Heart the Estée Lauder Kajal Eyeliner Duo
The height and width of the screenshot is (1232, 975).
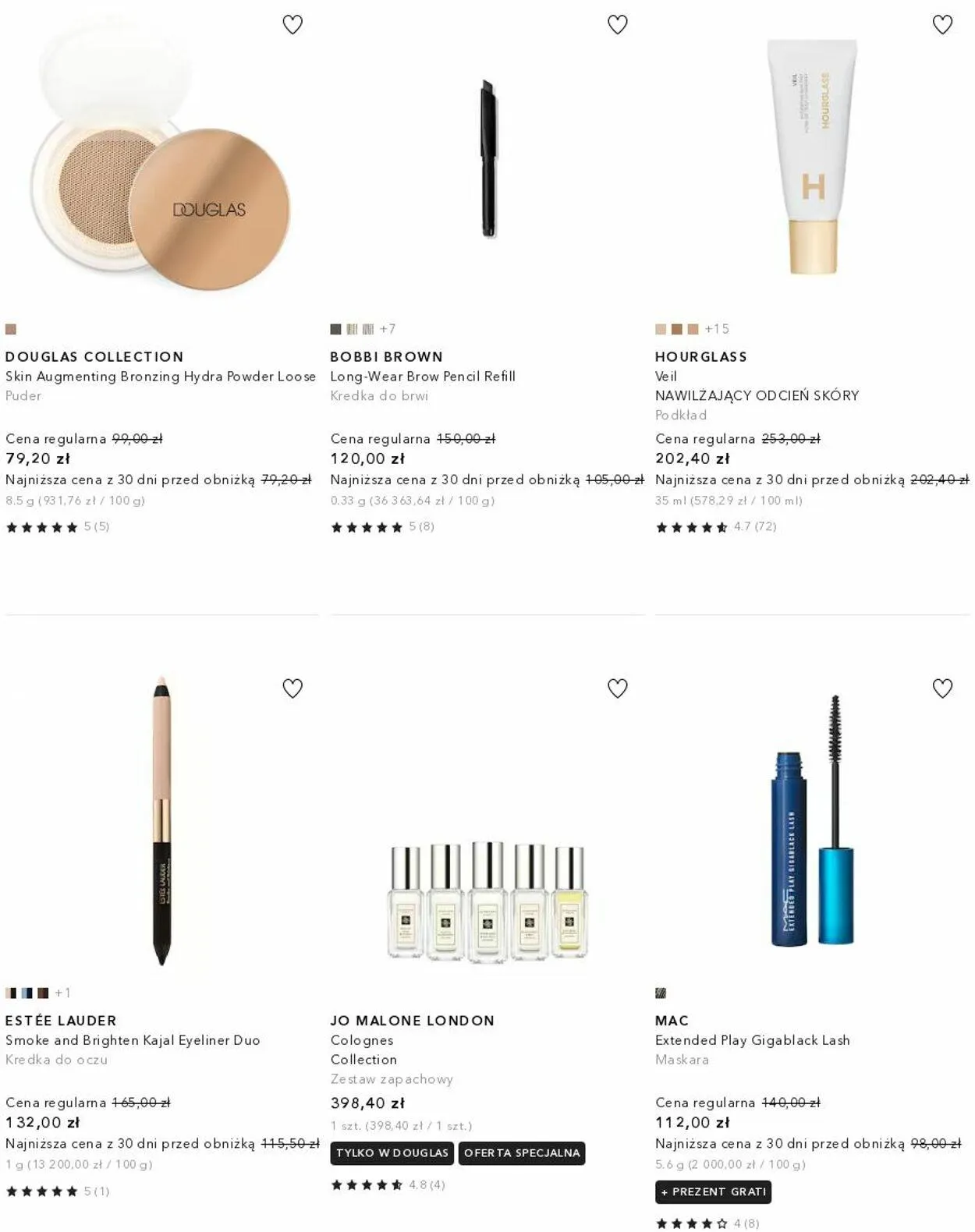click(x=292, y=689)
